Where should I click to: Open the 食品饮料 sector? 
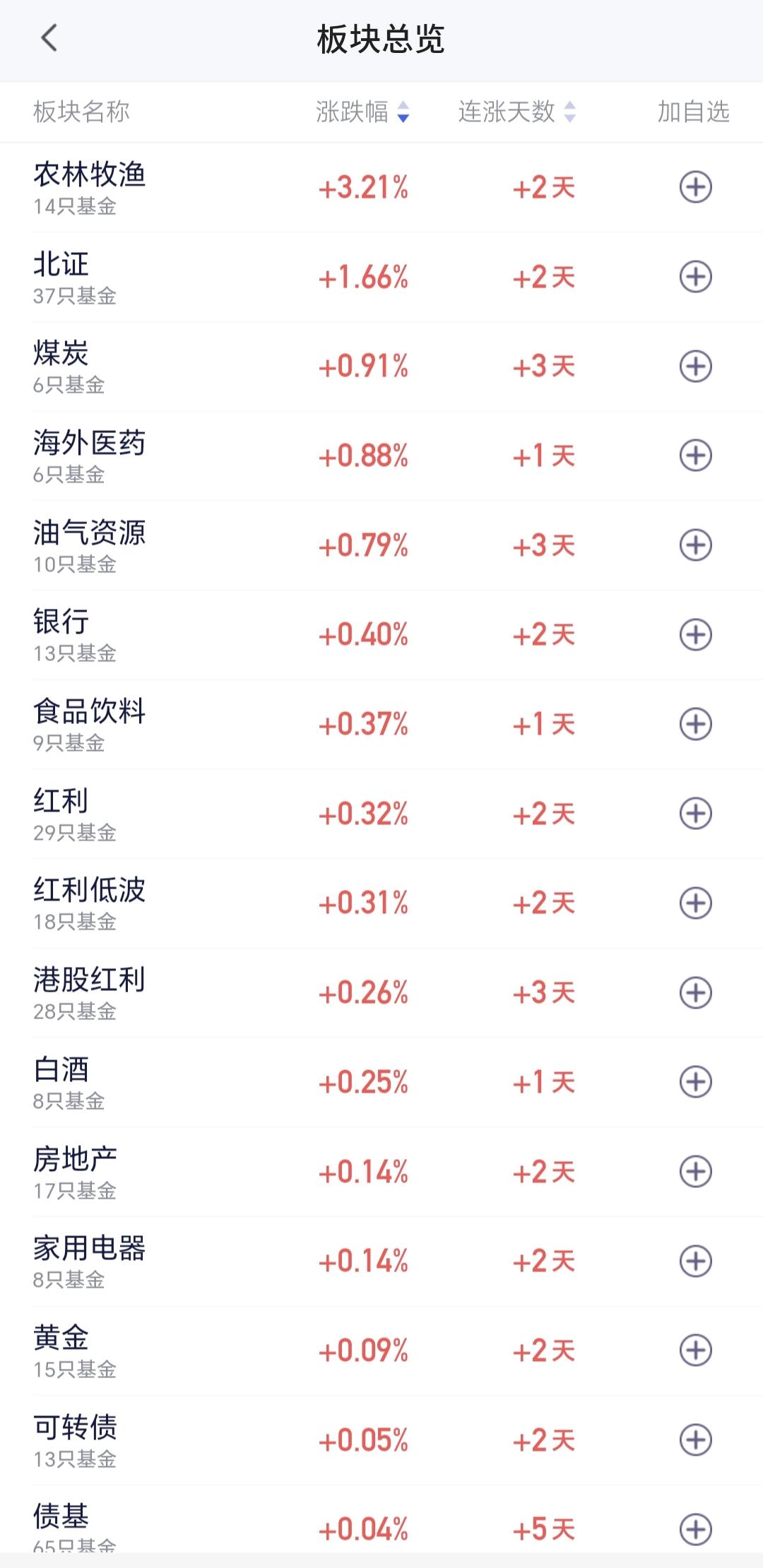click(x=381, y=724)
